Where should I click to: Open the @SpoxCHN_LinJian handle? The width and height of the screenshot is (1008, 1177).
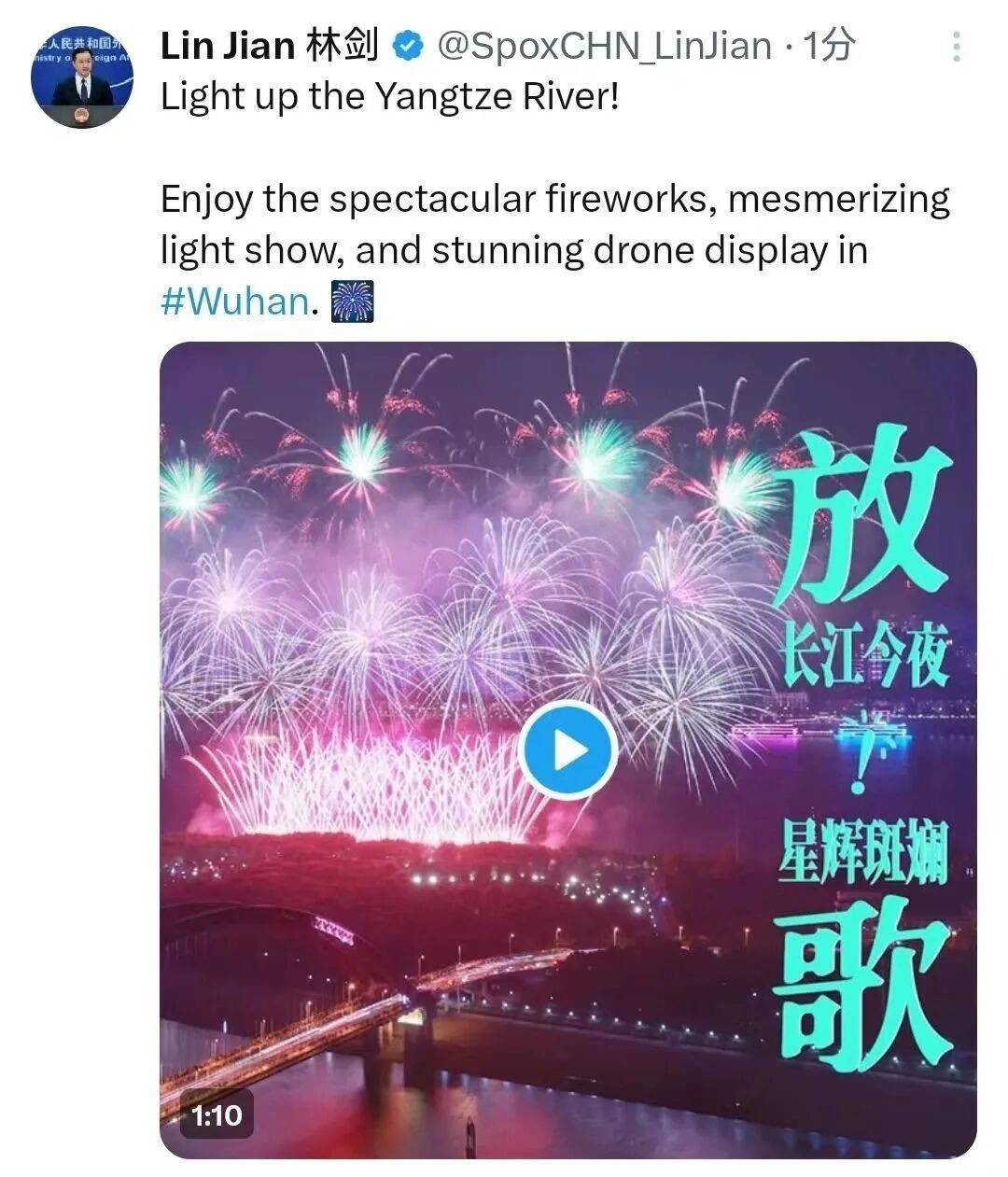pos(604,46)
